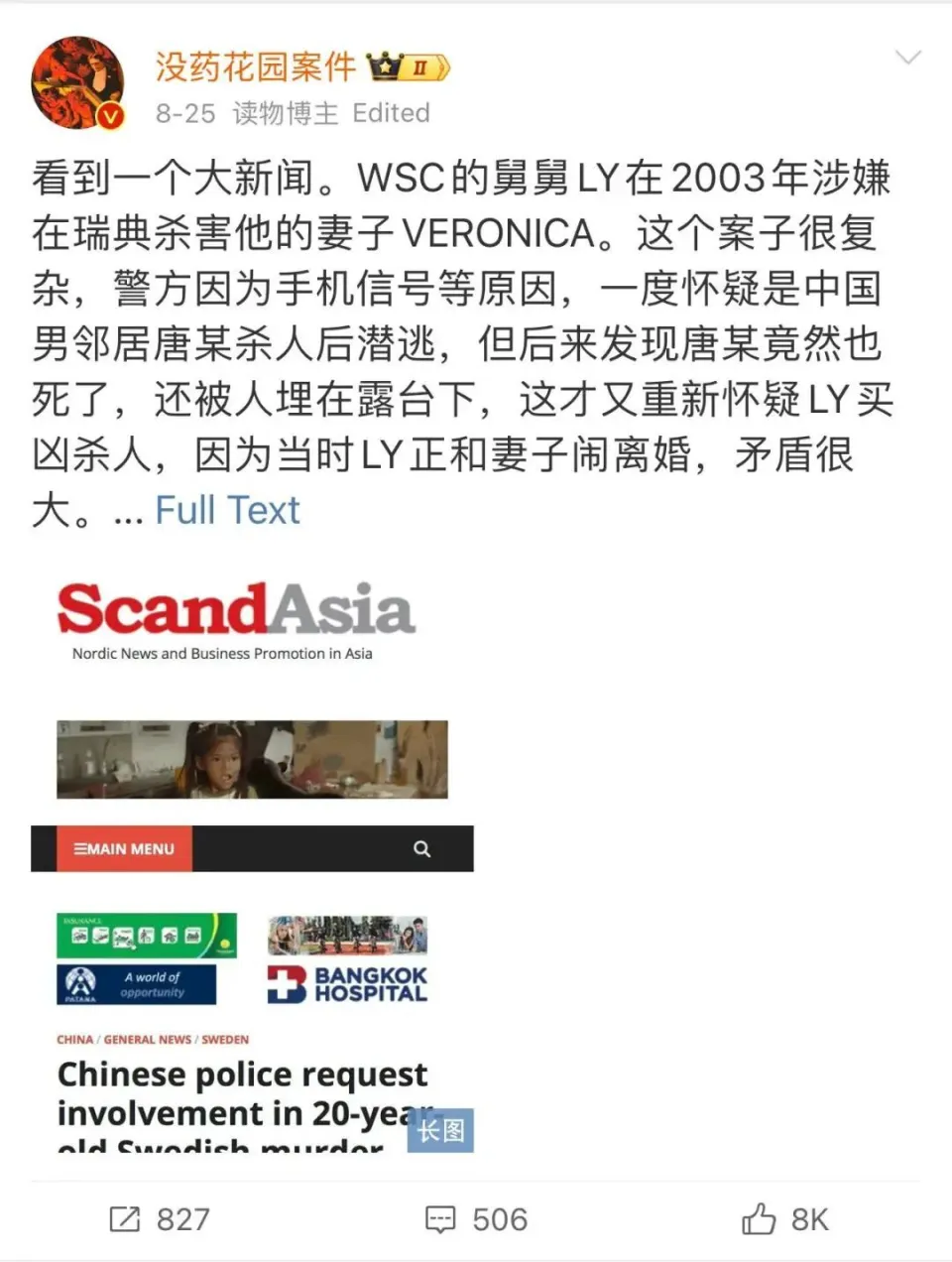Open 没药花园案件 profile avatar
Image resolution: width=952 pixels, height=1262 pixels.
click(x=77, y=84)
